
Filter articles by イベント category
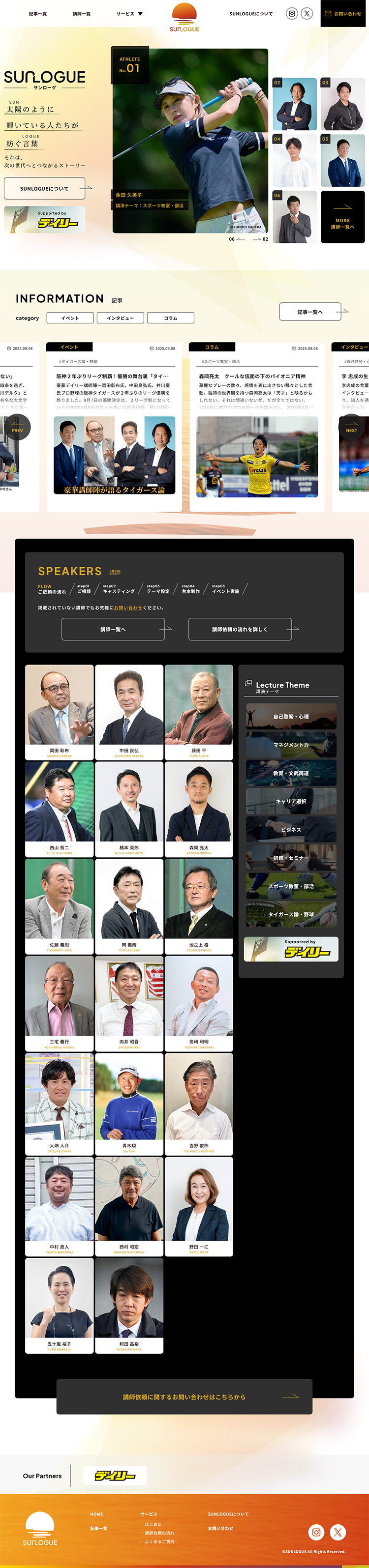70,318
